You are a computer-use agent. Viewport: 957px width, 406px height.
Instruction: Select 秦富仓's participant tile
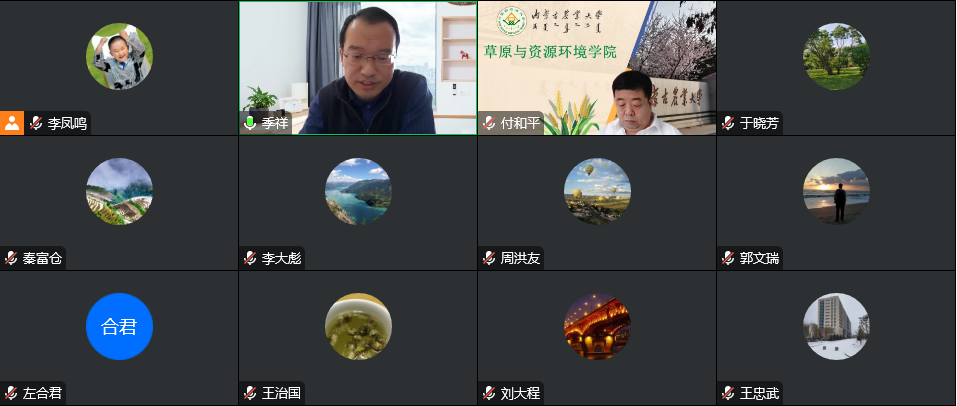click(x=119, y=203)
